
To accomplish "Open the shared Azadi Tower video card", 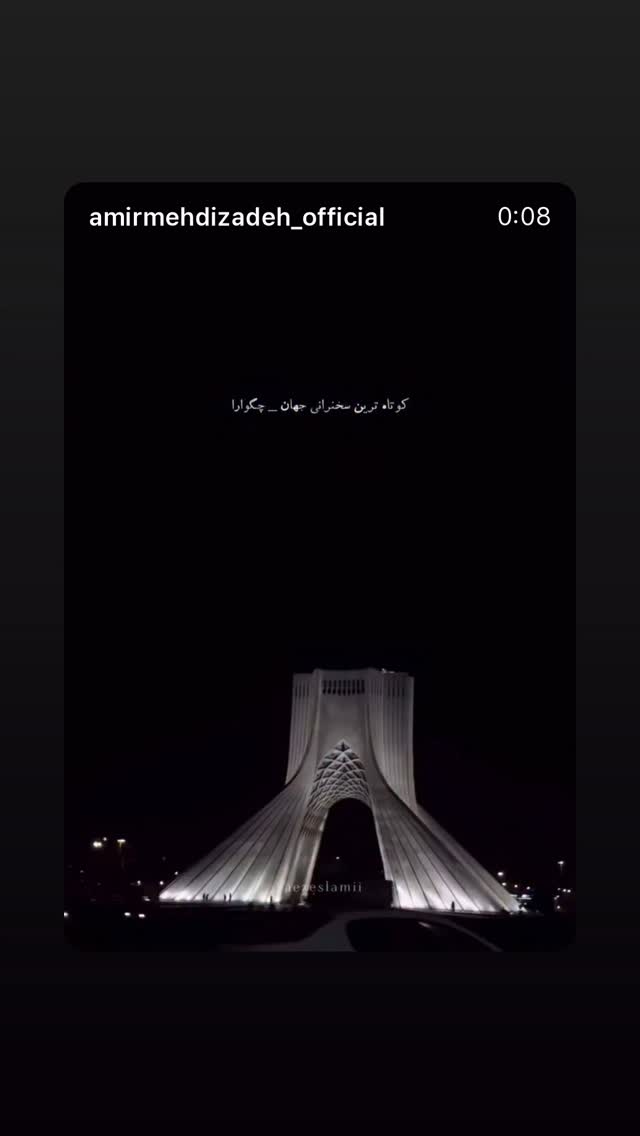I will coord(320,566).
